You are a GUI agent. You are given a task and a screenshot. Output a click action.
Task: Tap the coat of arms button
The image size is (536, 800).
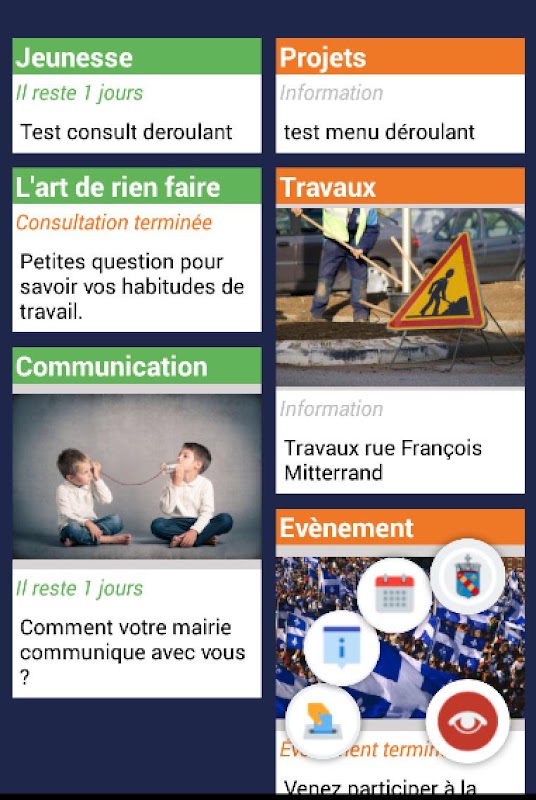tap(467, 576)
